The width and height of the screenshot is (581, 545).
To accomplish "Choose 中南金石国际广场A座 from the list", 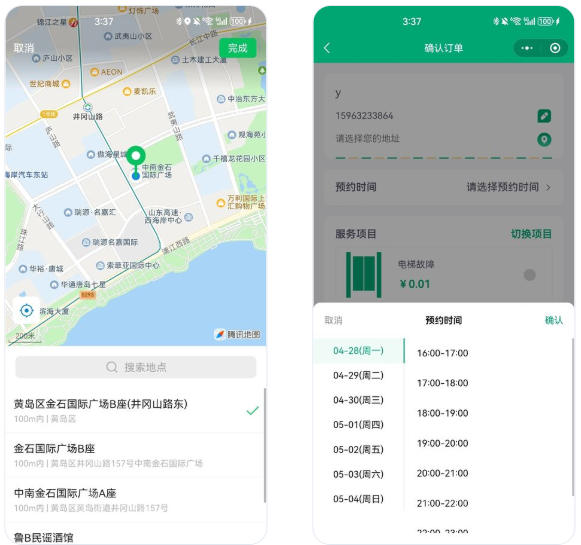I will tap(136, 499).
